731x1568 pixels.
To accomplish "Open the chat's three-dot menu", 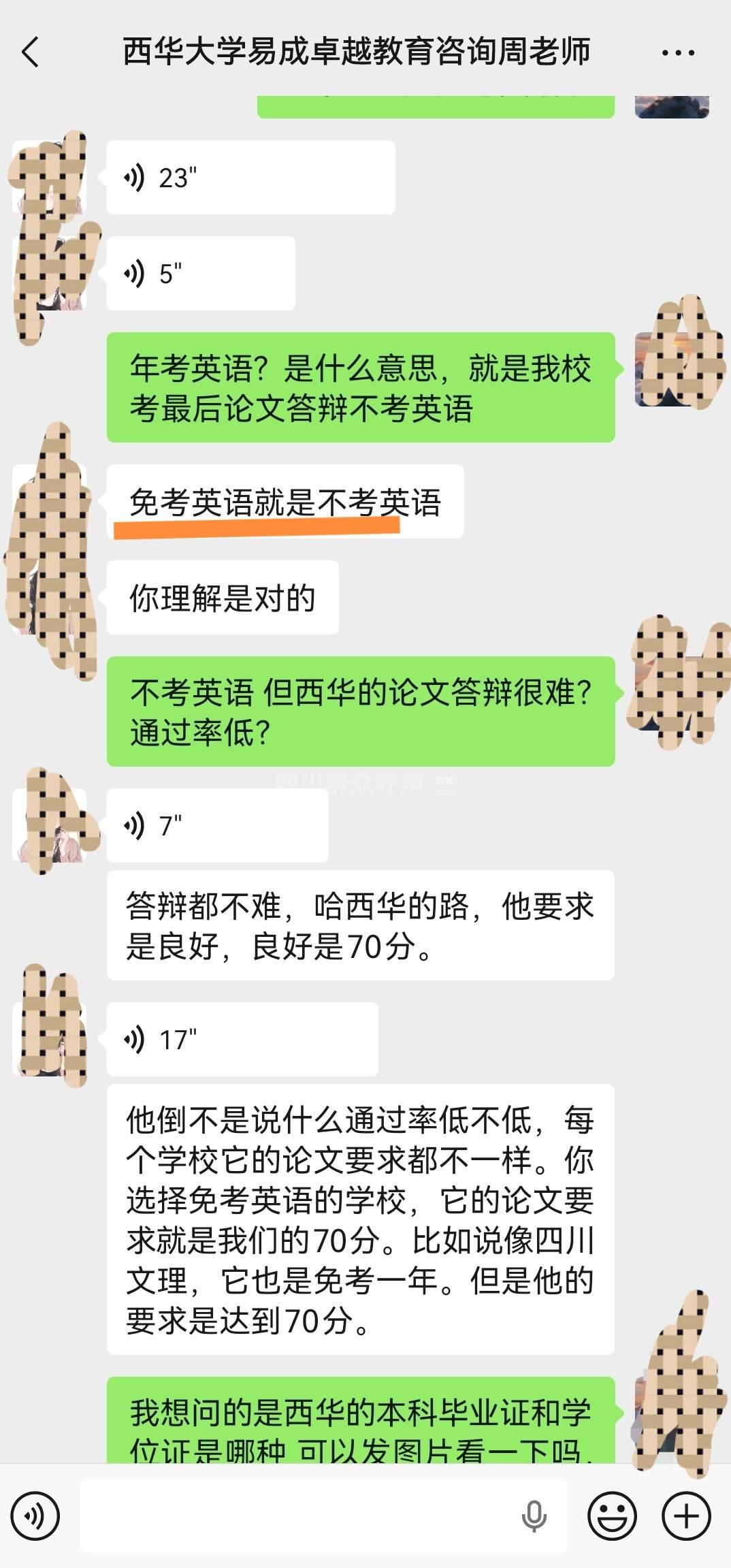I will point(678,52).
